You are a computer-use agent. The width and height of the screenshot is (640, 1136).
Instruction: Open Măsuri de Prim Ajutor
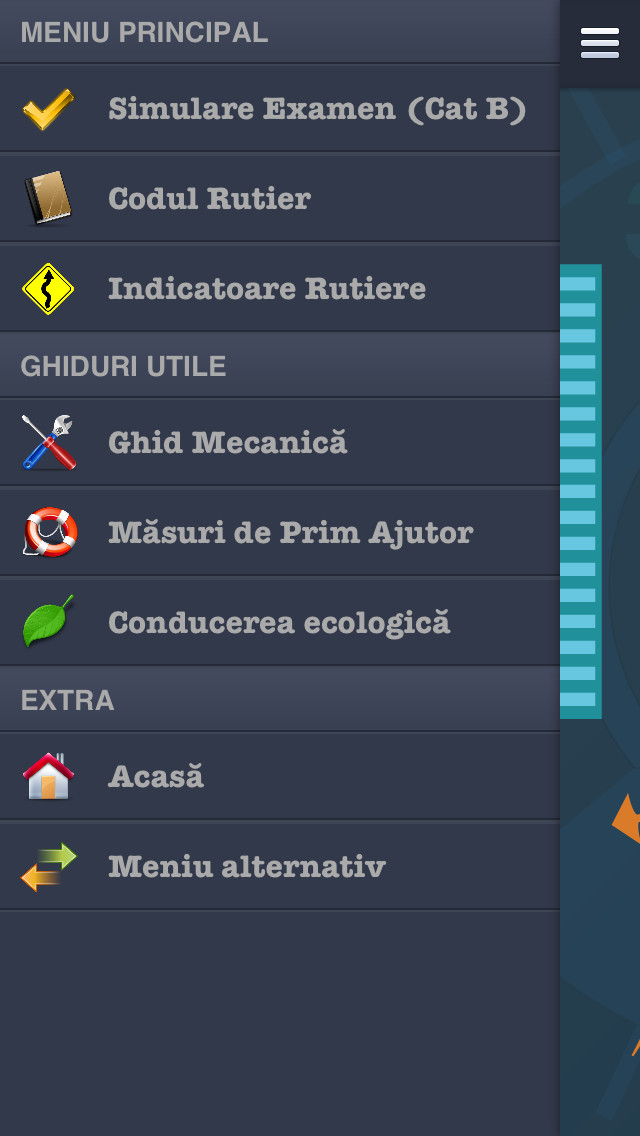tap(280, 532)
